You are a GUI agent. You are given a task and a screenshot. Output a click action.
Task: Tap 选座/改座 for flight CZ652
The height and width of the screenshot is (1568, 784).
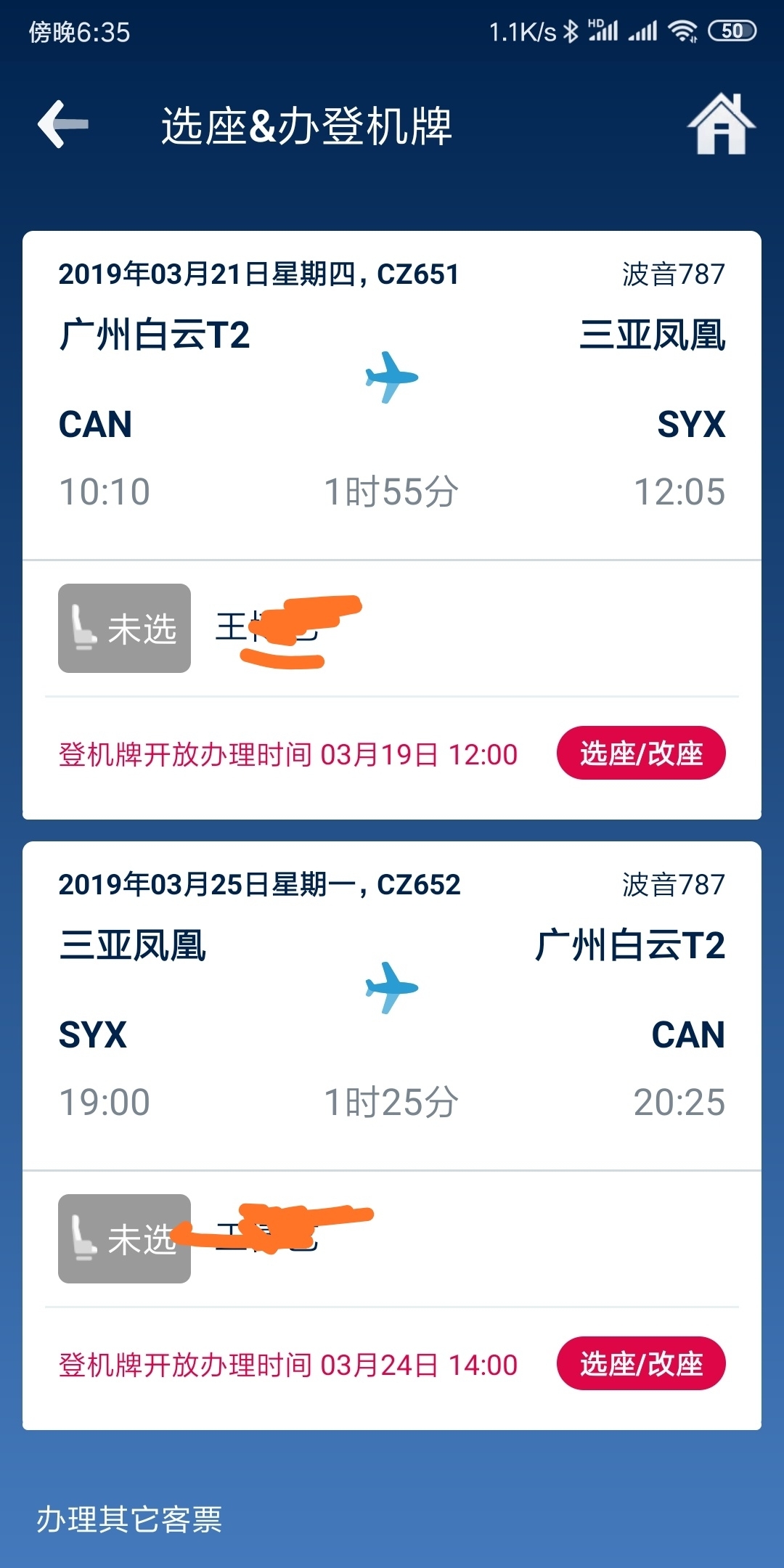pyautogui.click(x=641, y=1364)
